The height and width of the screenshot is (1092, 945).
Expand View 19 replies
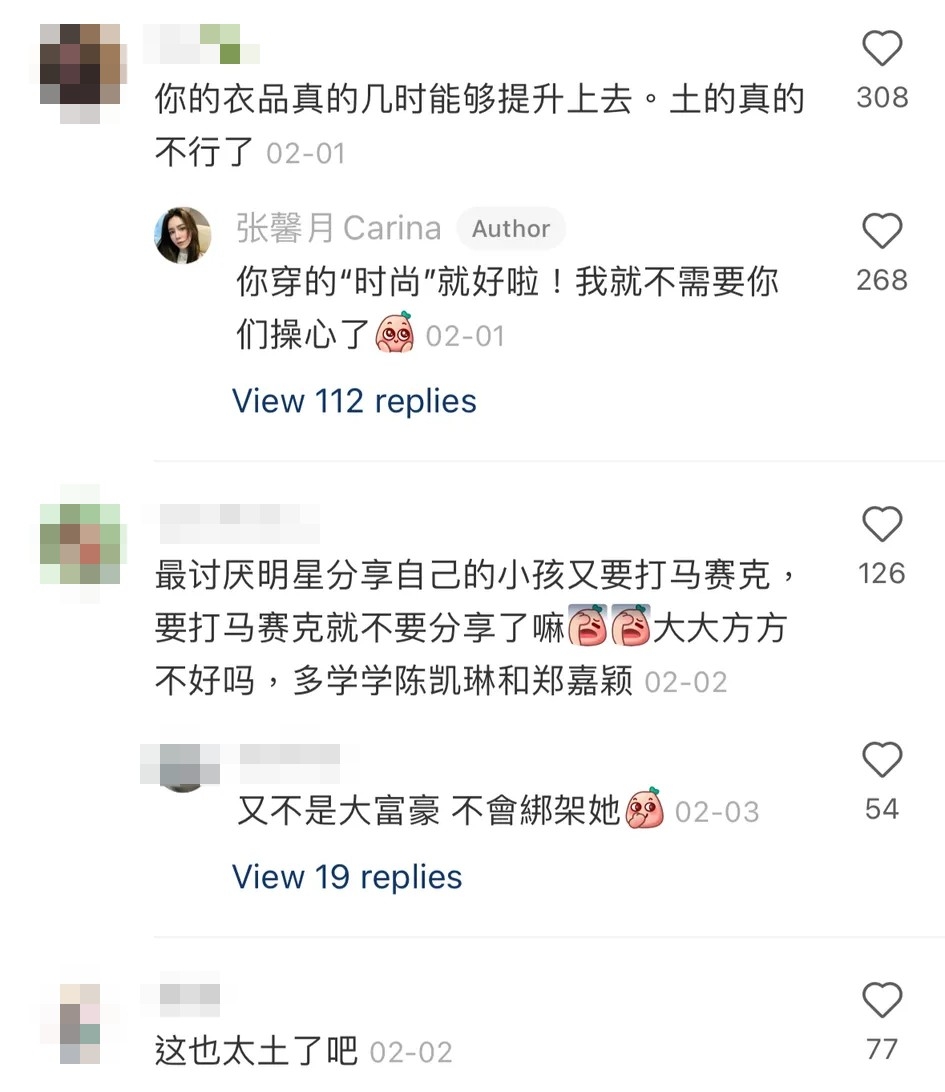pyautogui.click(x=347, y=877)
